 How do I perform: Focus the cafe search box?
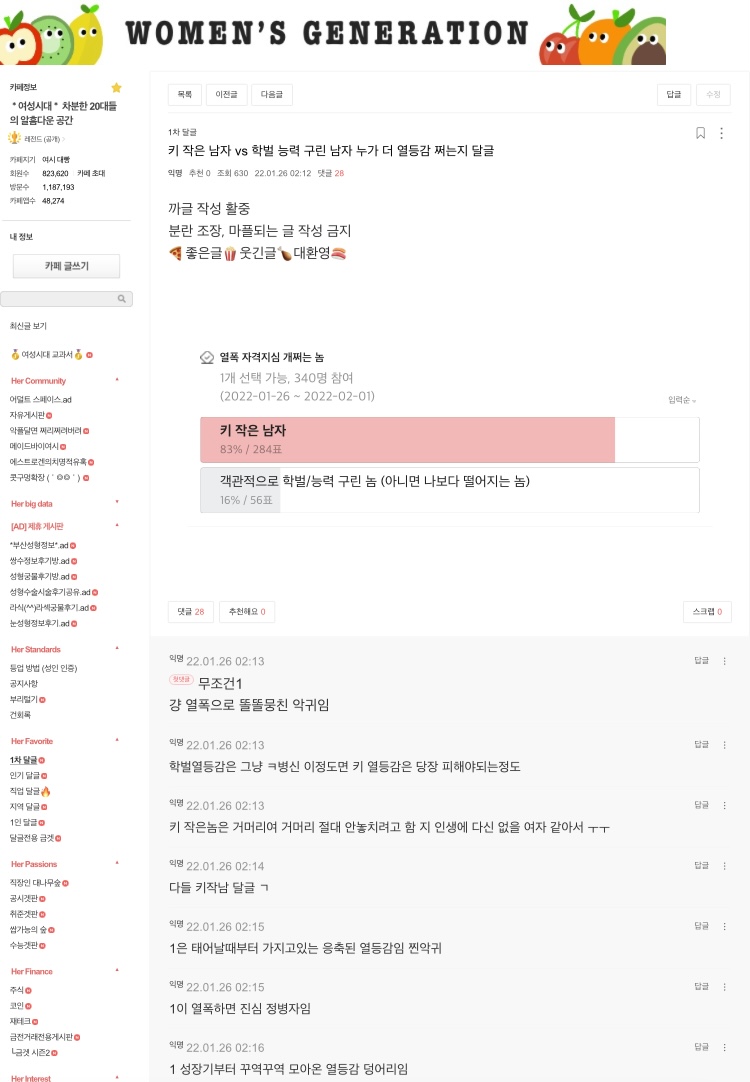[60, 298]
